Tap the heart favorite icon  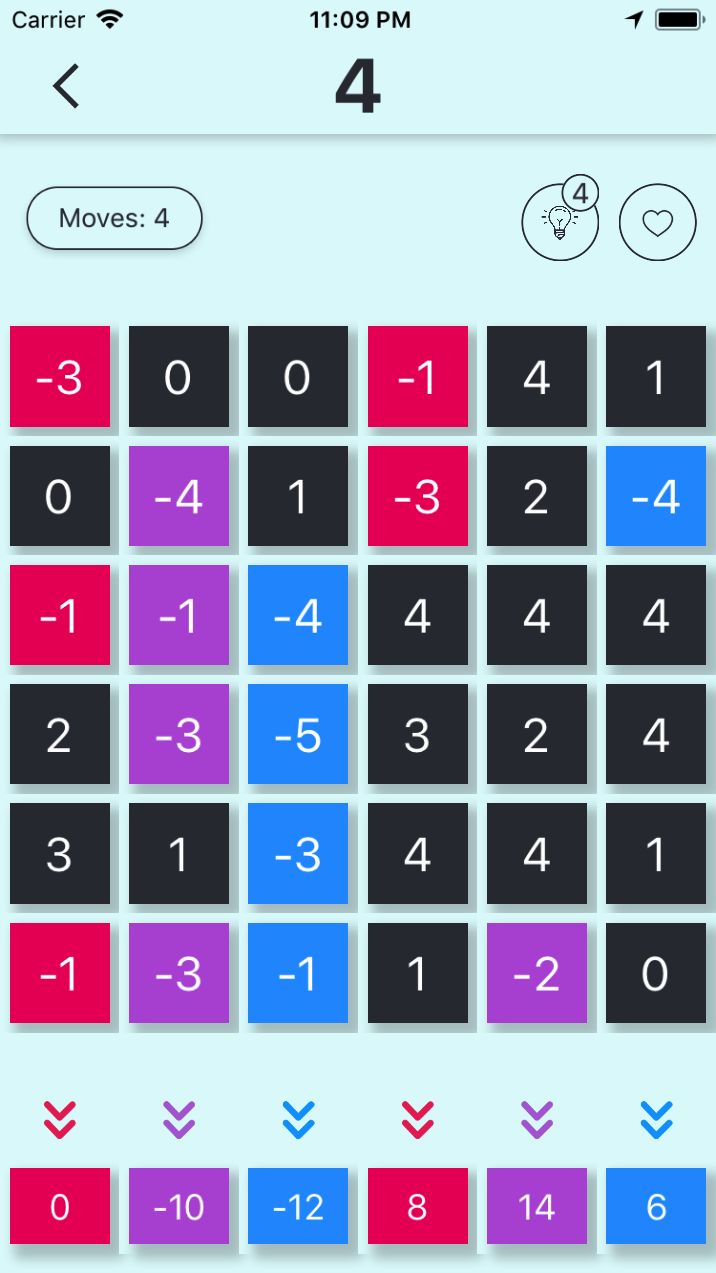(657, 222)
